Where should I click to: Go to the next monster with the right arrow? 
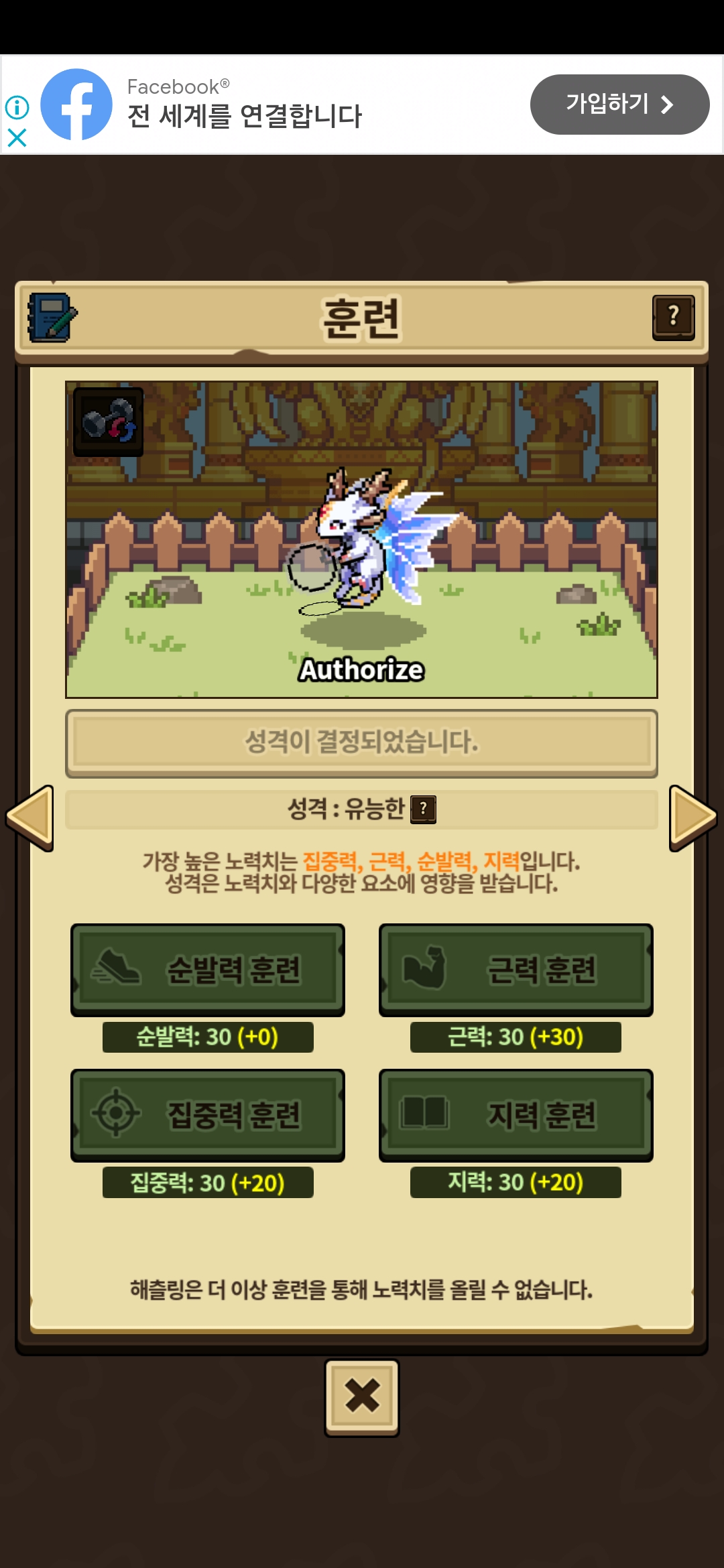click(x=692, y=818)
